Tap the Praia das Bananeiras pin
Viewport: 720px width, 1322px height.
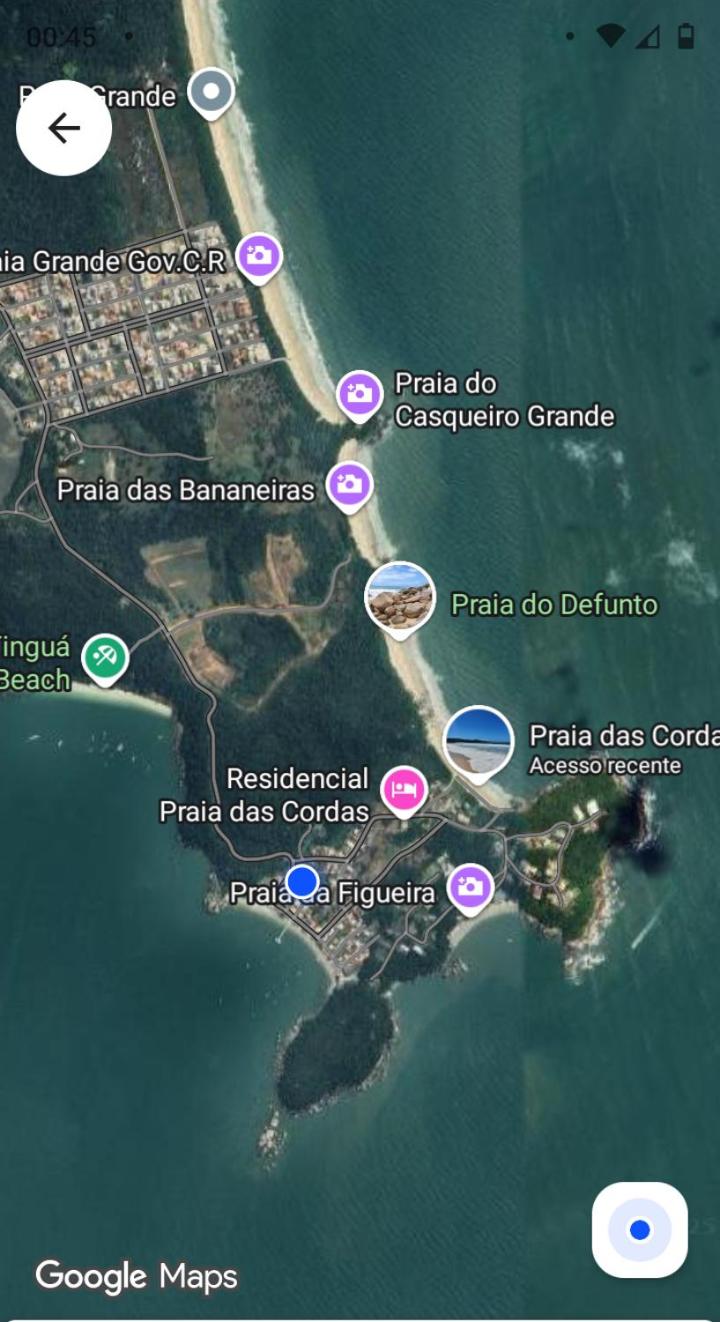point(350,485)
